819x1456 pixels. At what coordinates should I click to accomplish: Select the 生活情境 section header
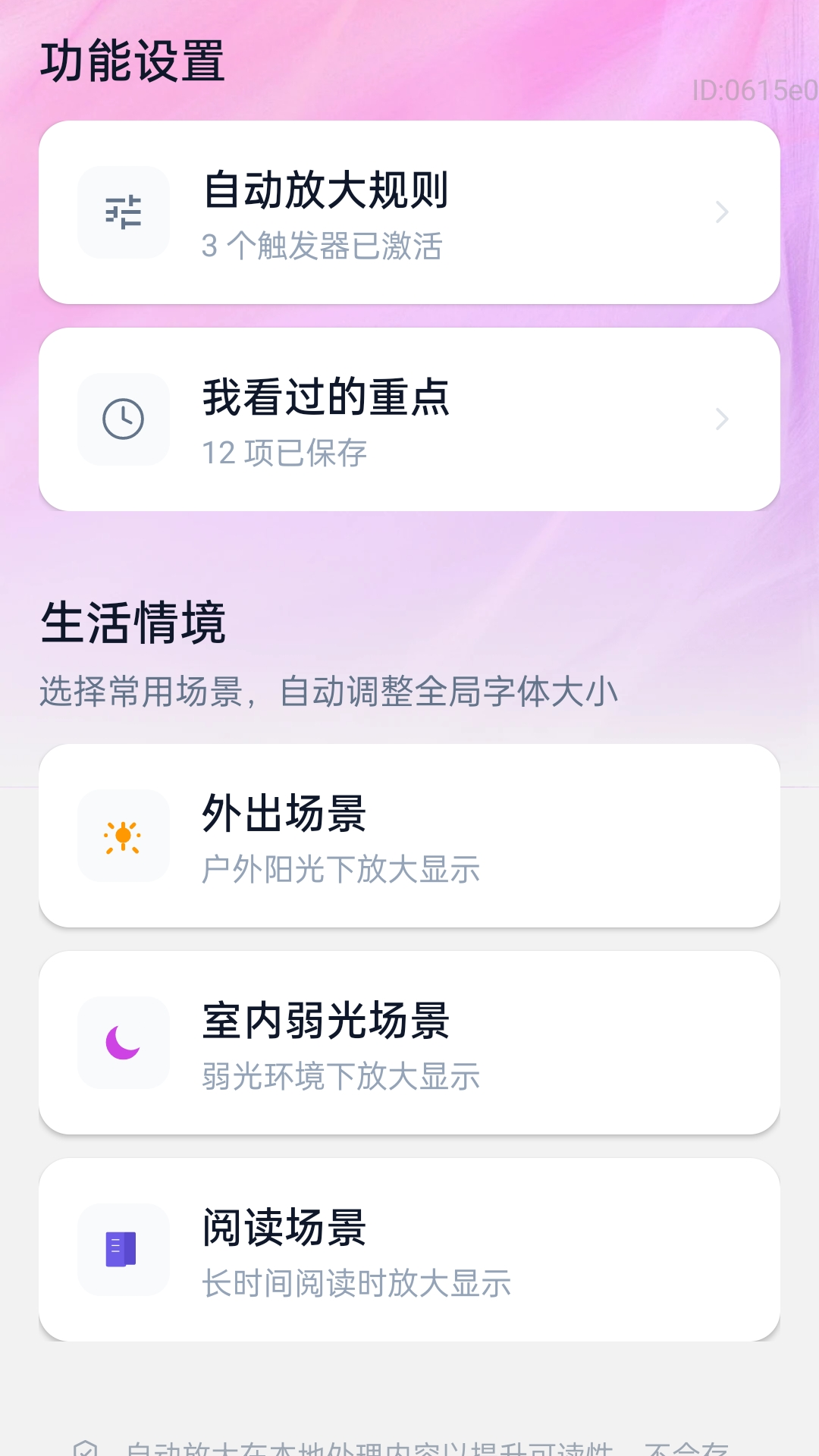pyautogui.click(x=133, y=623)
